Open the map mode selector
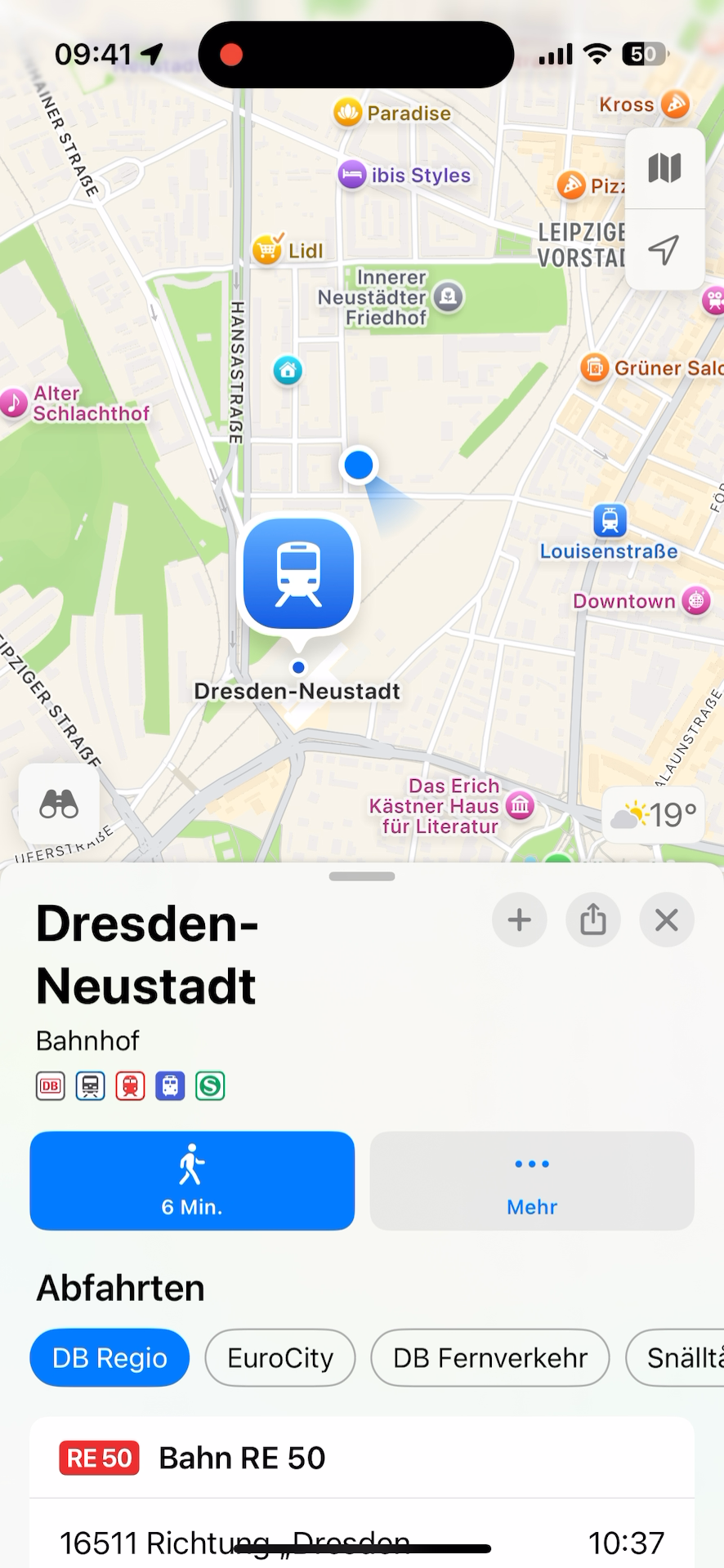 (664, 168)
